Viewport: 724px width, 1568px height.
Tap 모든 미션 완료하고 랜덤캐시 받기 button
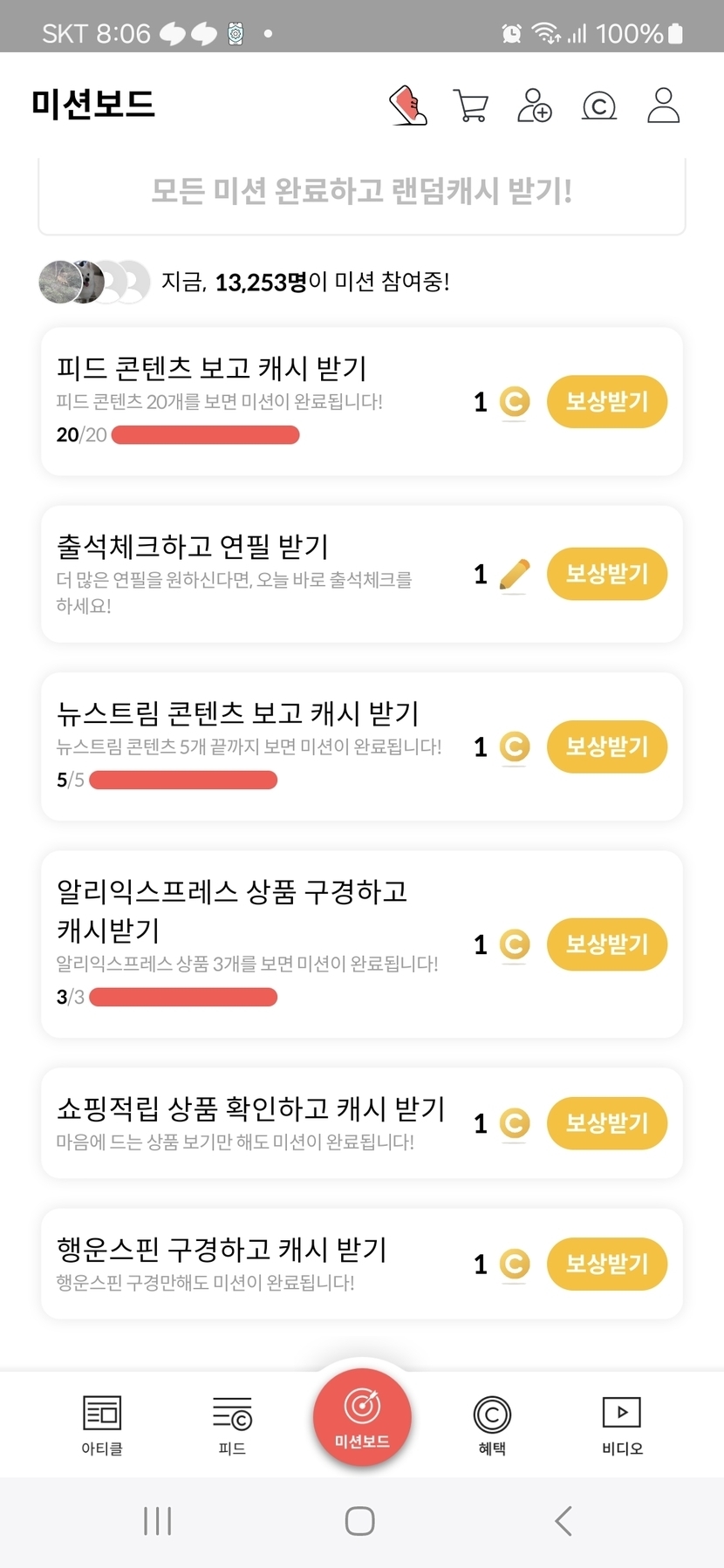[361, 191]
